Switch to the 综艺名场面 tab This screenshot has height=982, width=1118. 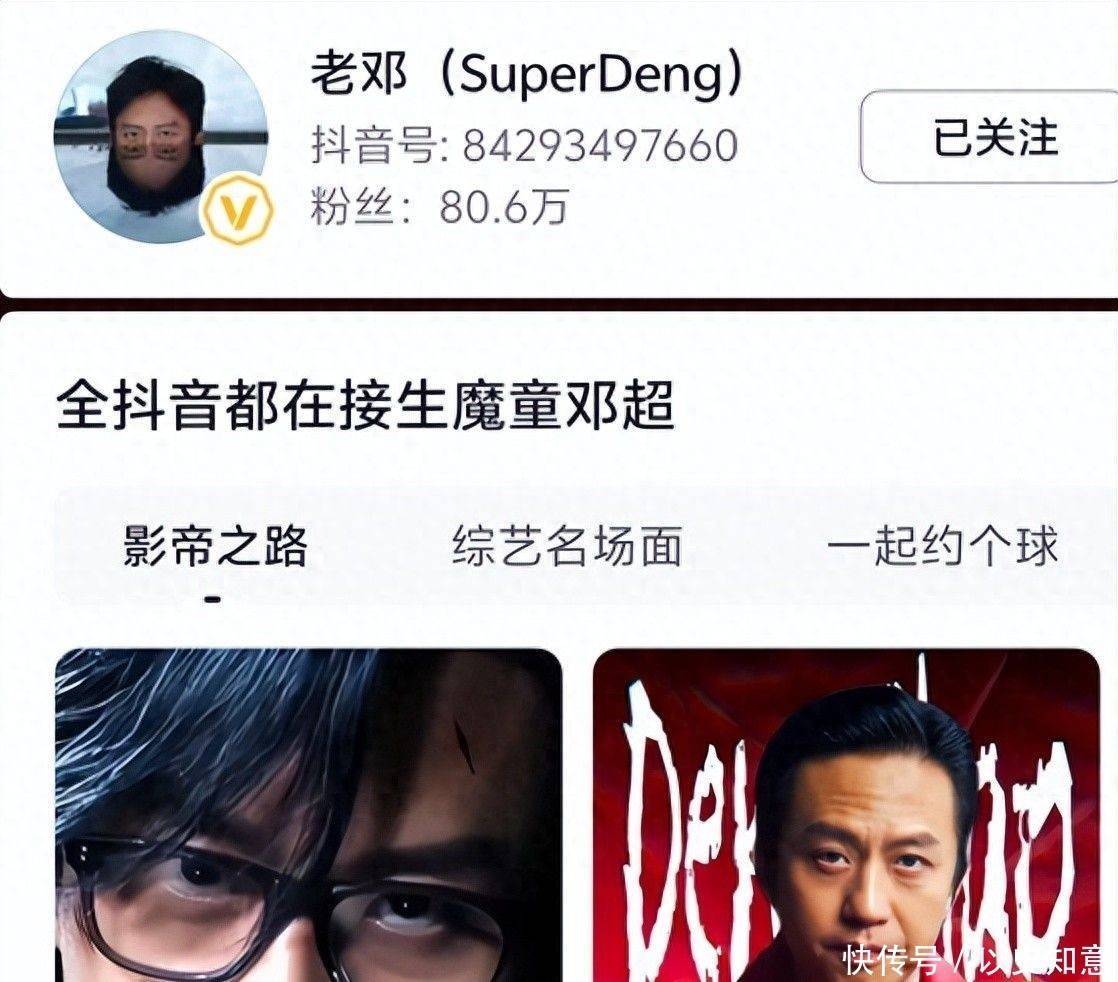coord(566,547)
